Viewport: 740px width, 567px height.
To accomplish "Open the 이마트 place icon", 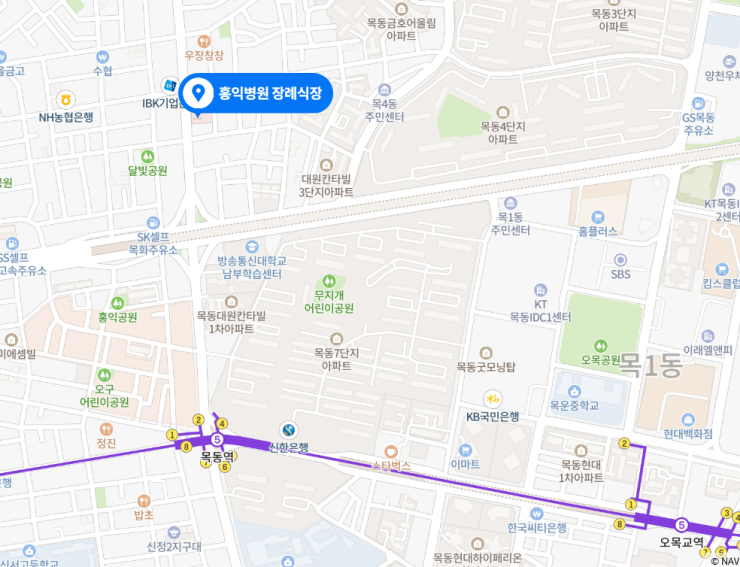I will [x=465, y=450].
